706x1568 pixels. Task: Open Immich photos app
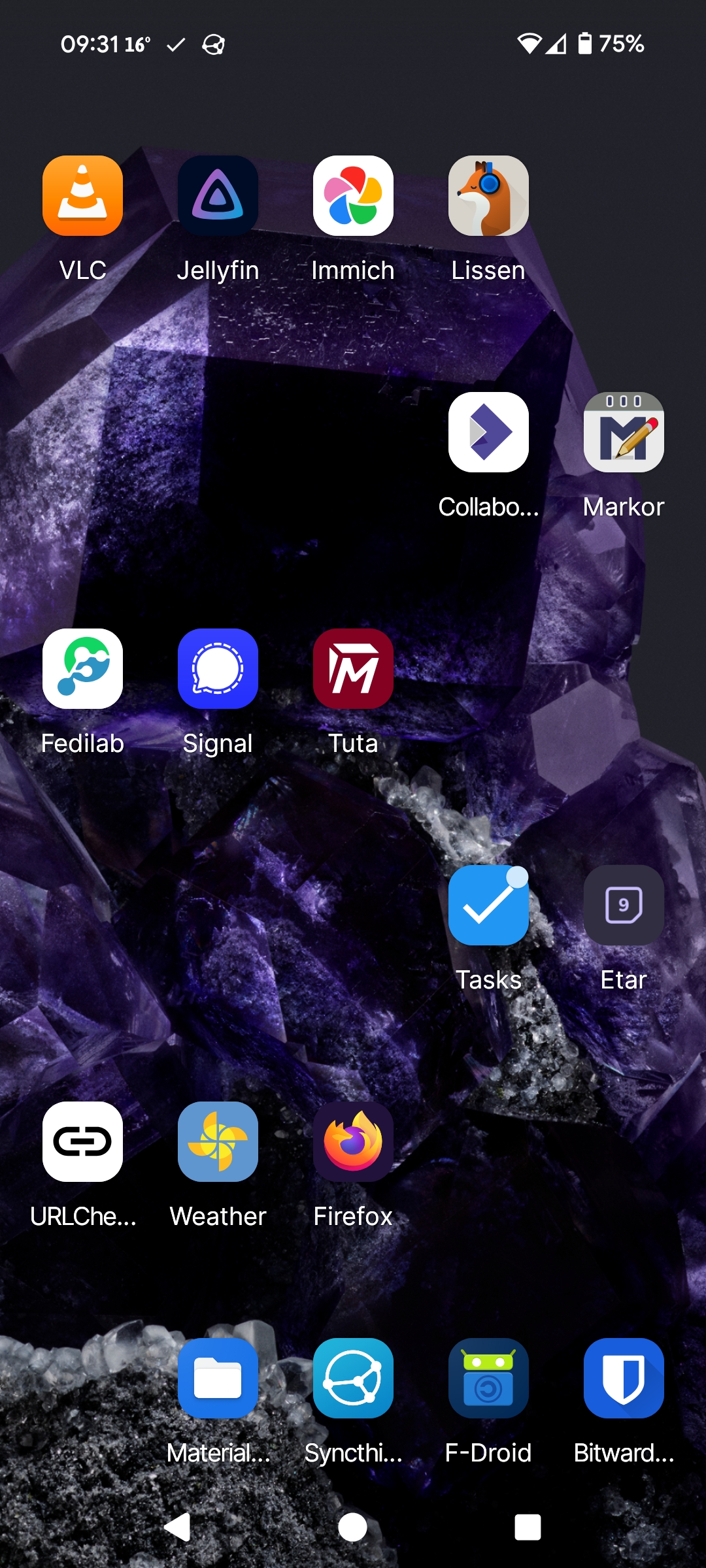click(353, 196)
